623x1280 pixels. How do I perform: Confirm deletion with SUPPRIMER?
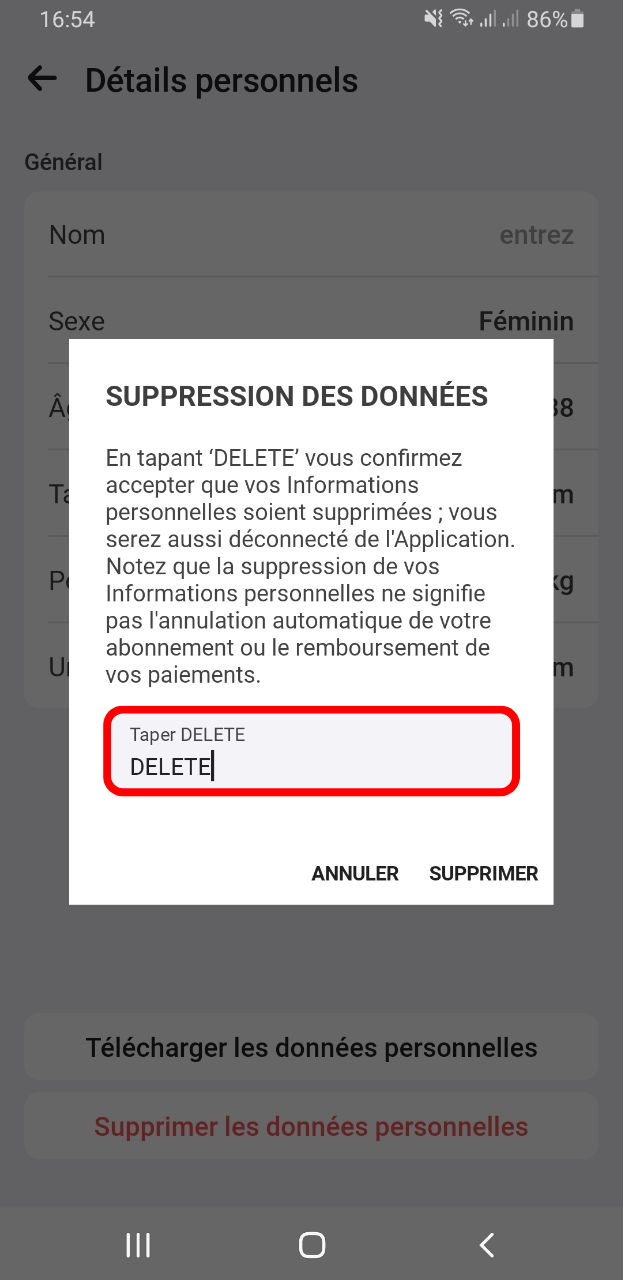[x=483, y=873]
